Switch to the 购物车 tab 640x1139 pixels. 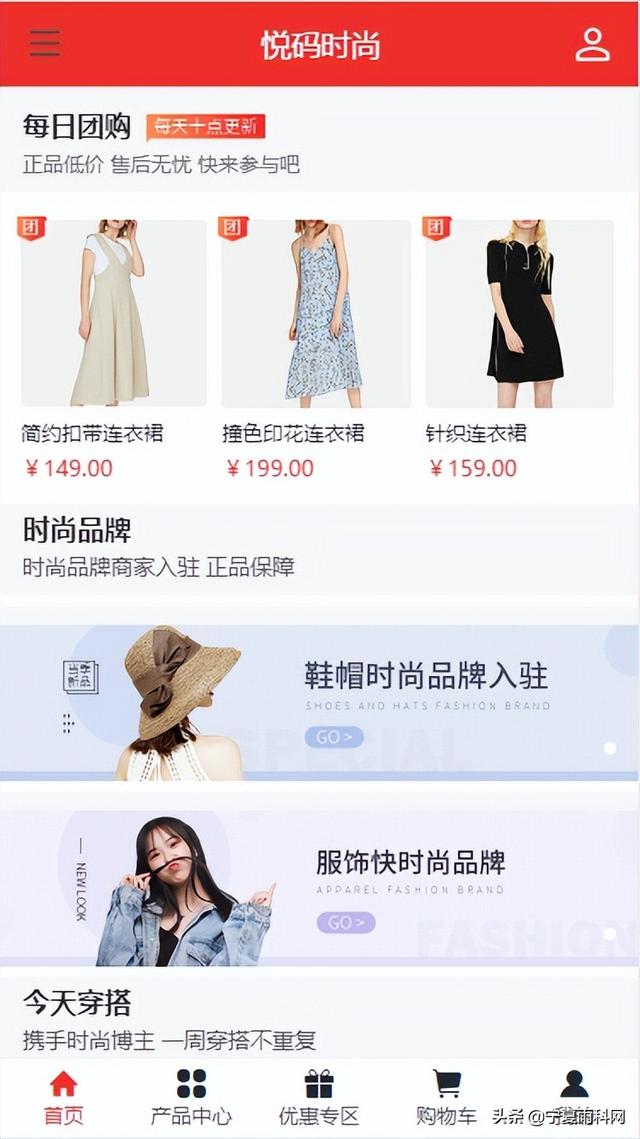[446, 1098]
